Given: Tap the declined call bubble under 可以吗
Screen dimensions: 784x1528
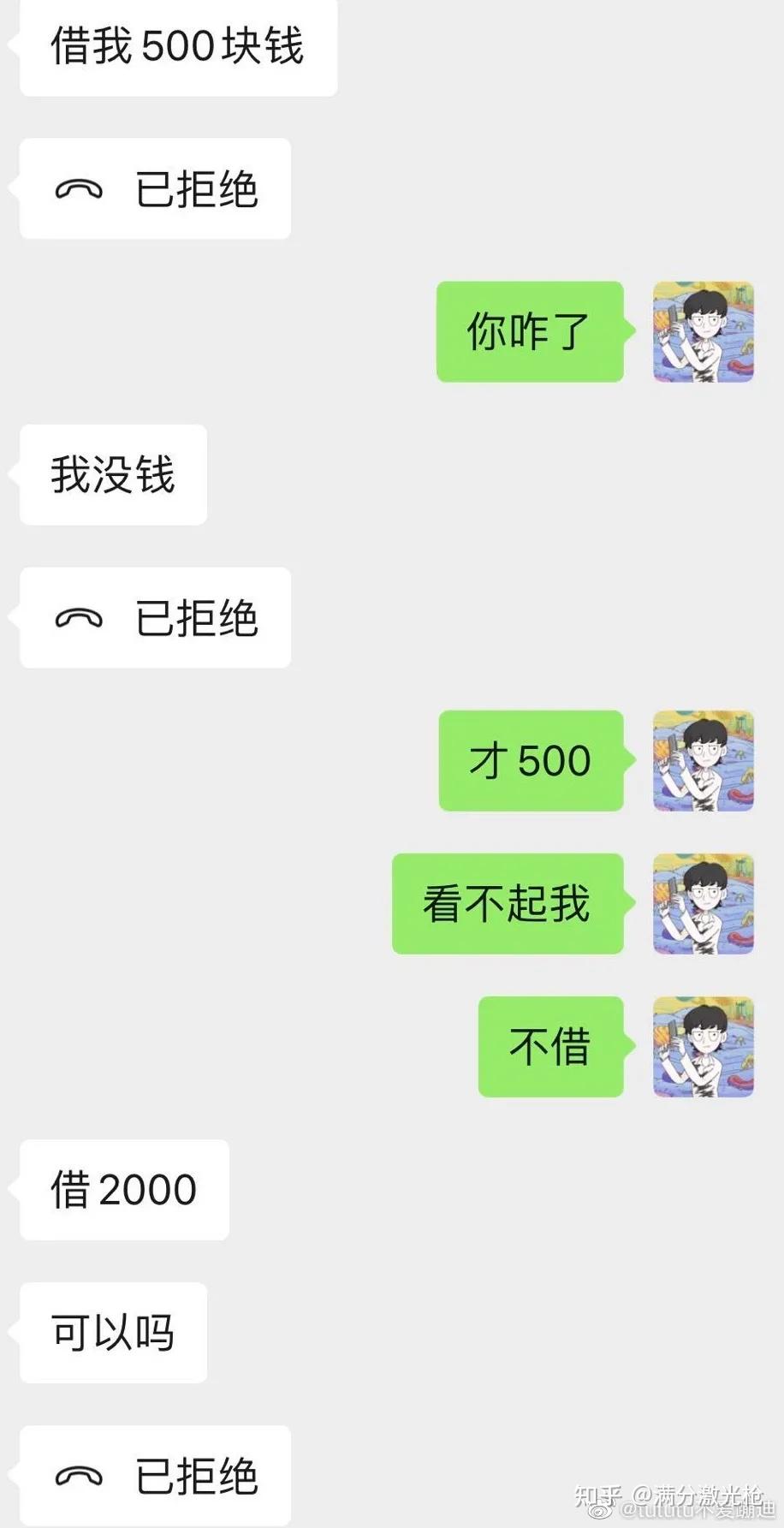Looking at the screenshot, I should pos(155,1476).
